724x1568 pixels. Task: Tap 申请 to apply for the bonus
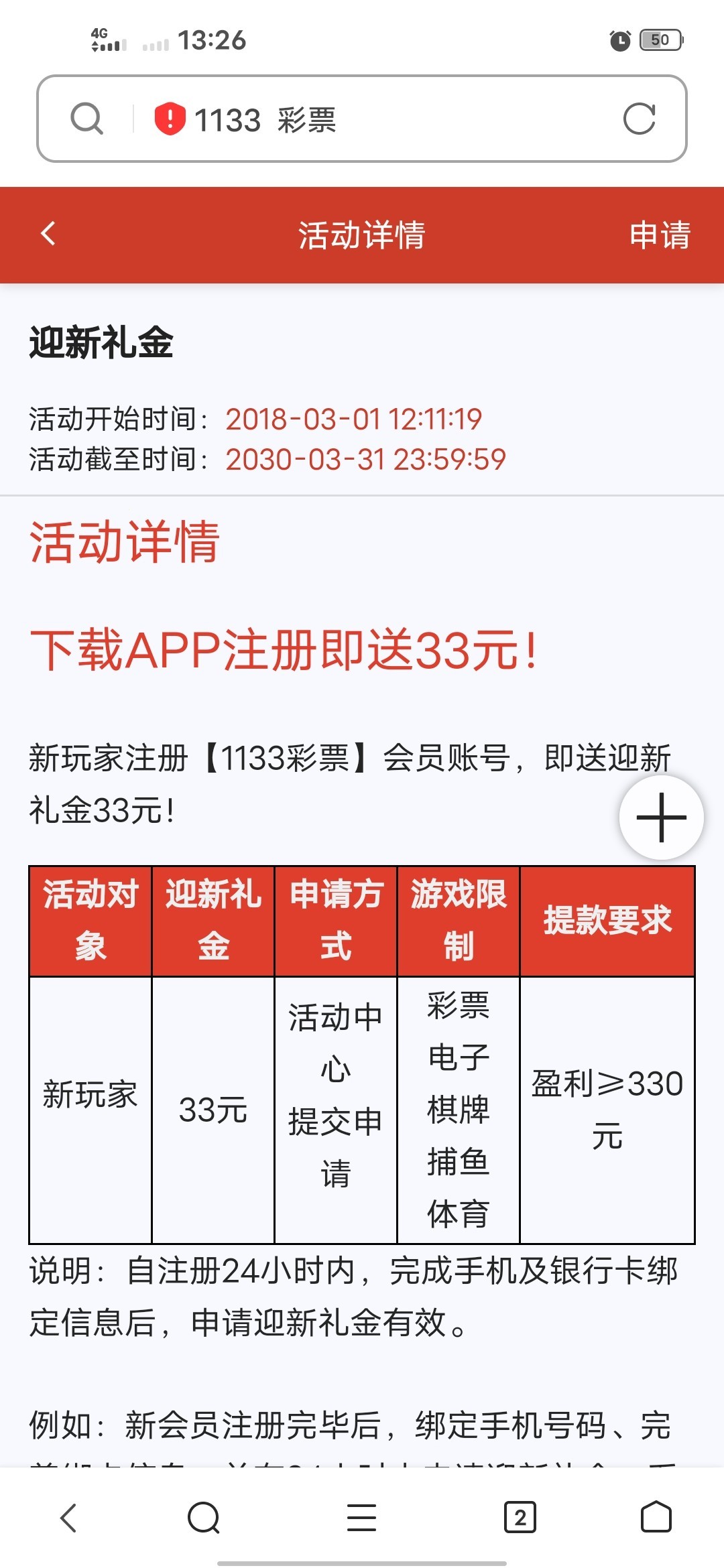[x=660, y=235]
